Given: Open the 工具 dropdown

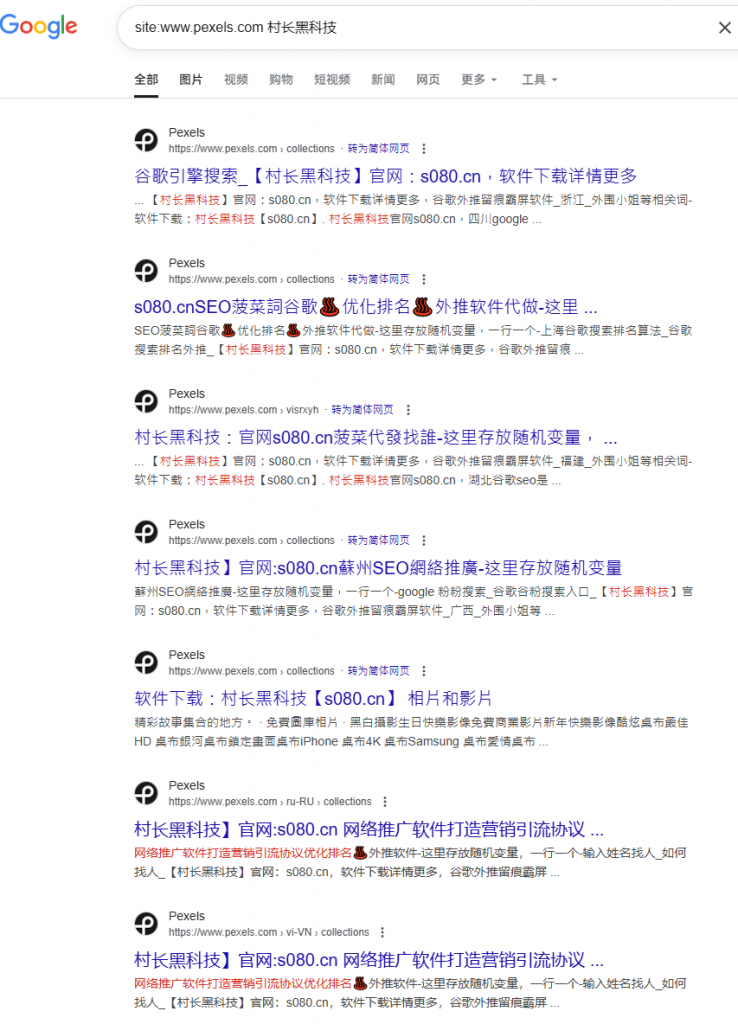Looking at the screenshot, I should click(539, 80).
